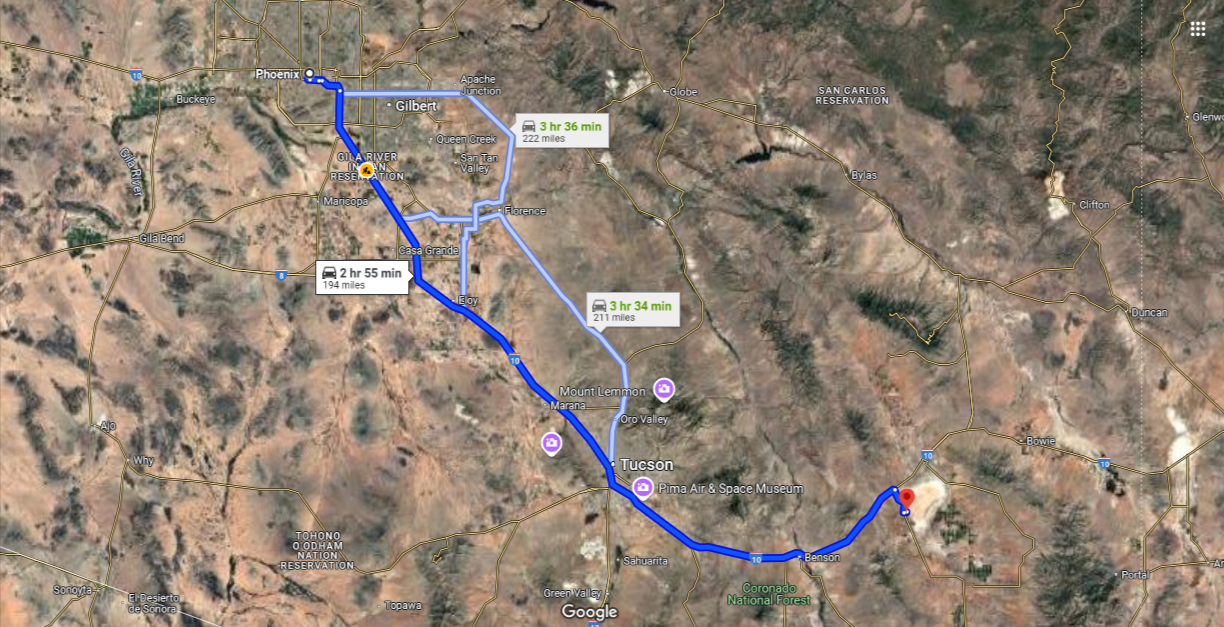The height and width of the screenshot is (627, 1224).
Task: Pick the 3 hr 34 min alternate route
Action: click(x=632, y=310)
